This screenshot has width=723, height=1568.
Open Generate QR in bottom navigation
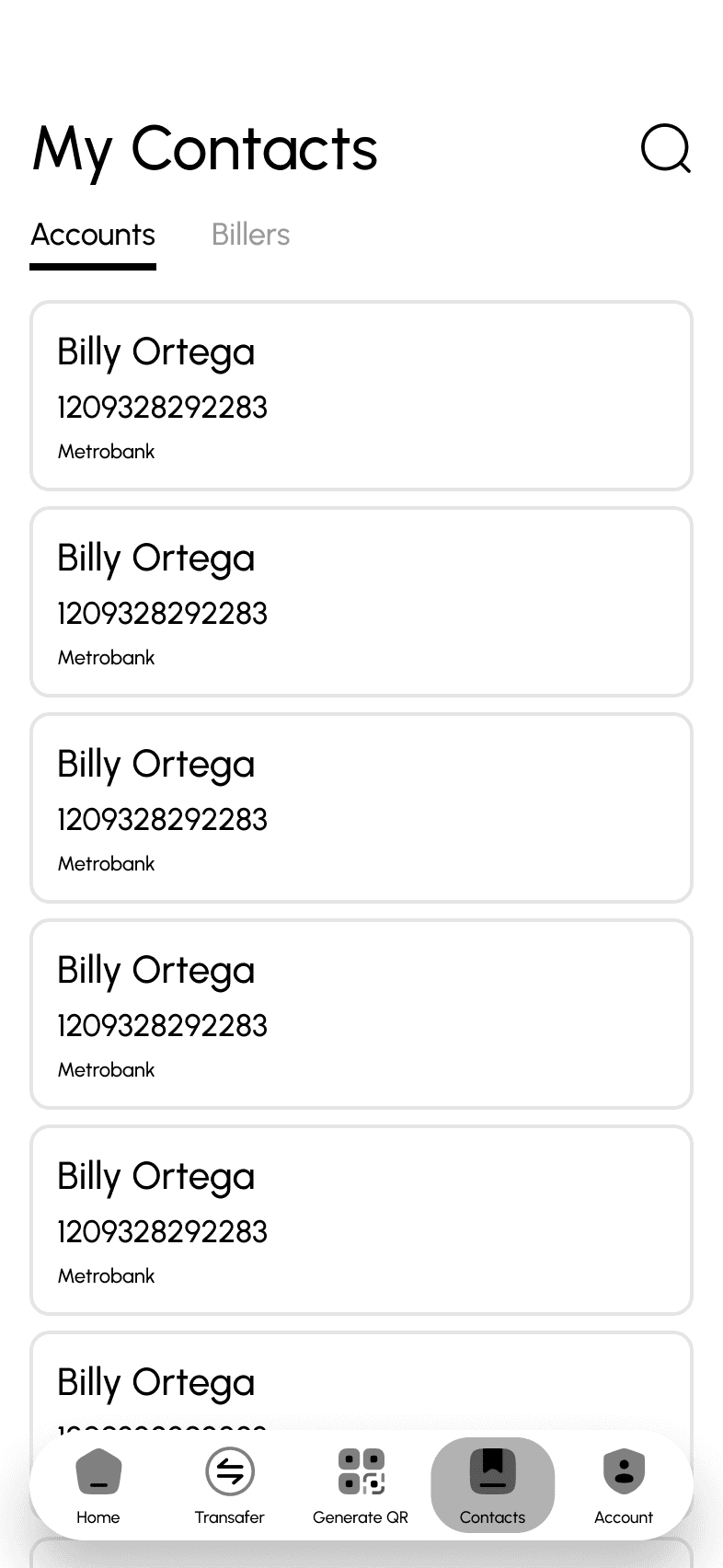(x=361, y=1485)
